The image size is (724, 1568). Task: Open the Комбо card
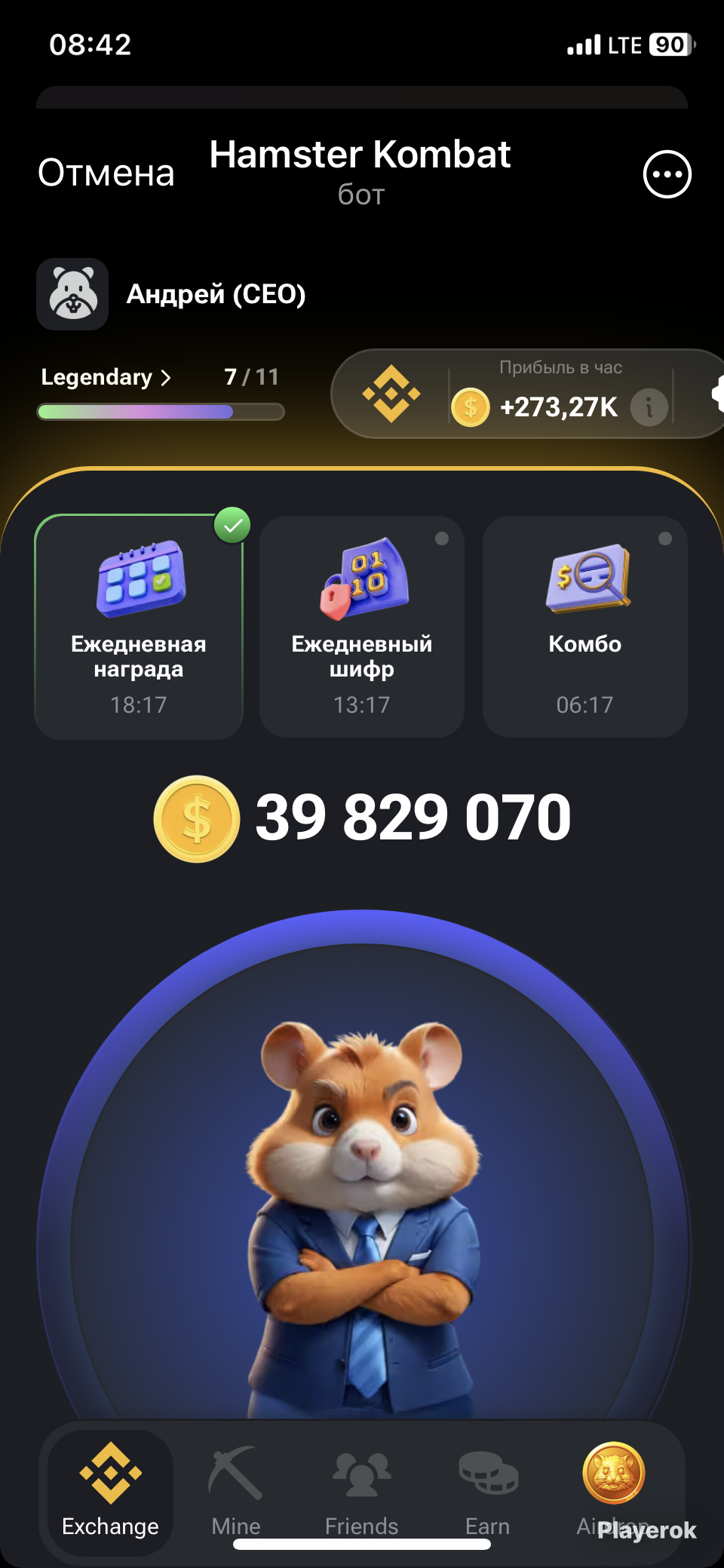585,626
